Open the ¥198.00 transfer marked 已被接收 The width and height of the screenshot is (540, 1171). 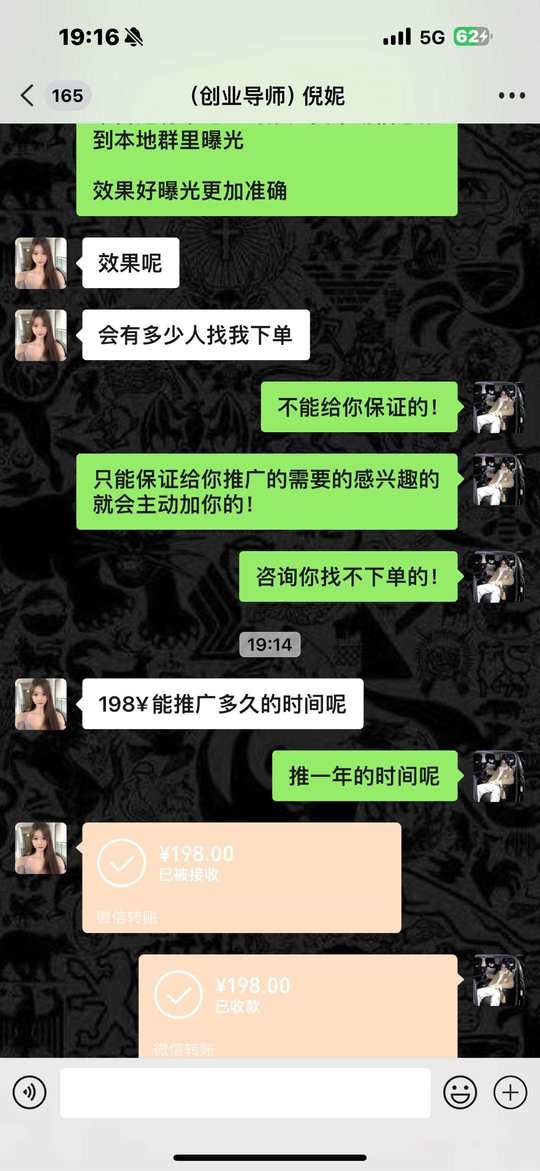click(x=241, y=878)
